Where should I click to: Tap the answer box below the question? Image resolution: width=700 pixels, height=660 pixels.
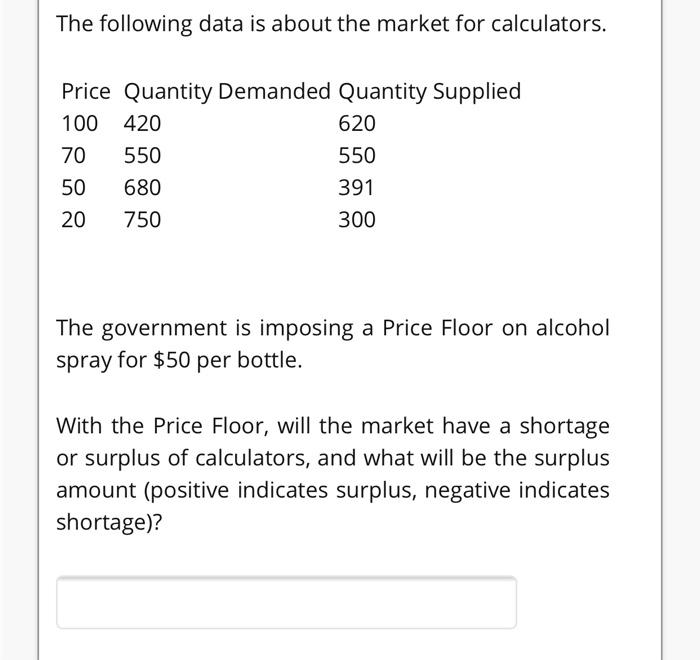tap(286, 603)
